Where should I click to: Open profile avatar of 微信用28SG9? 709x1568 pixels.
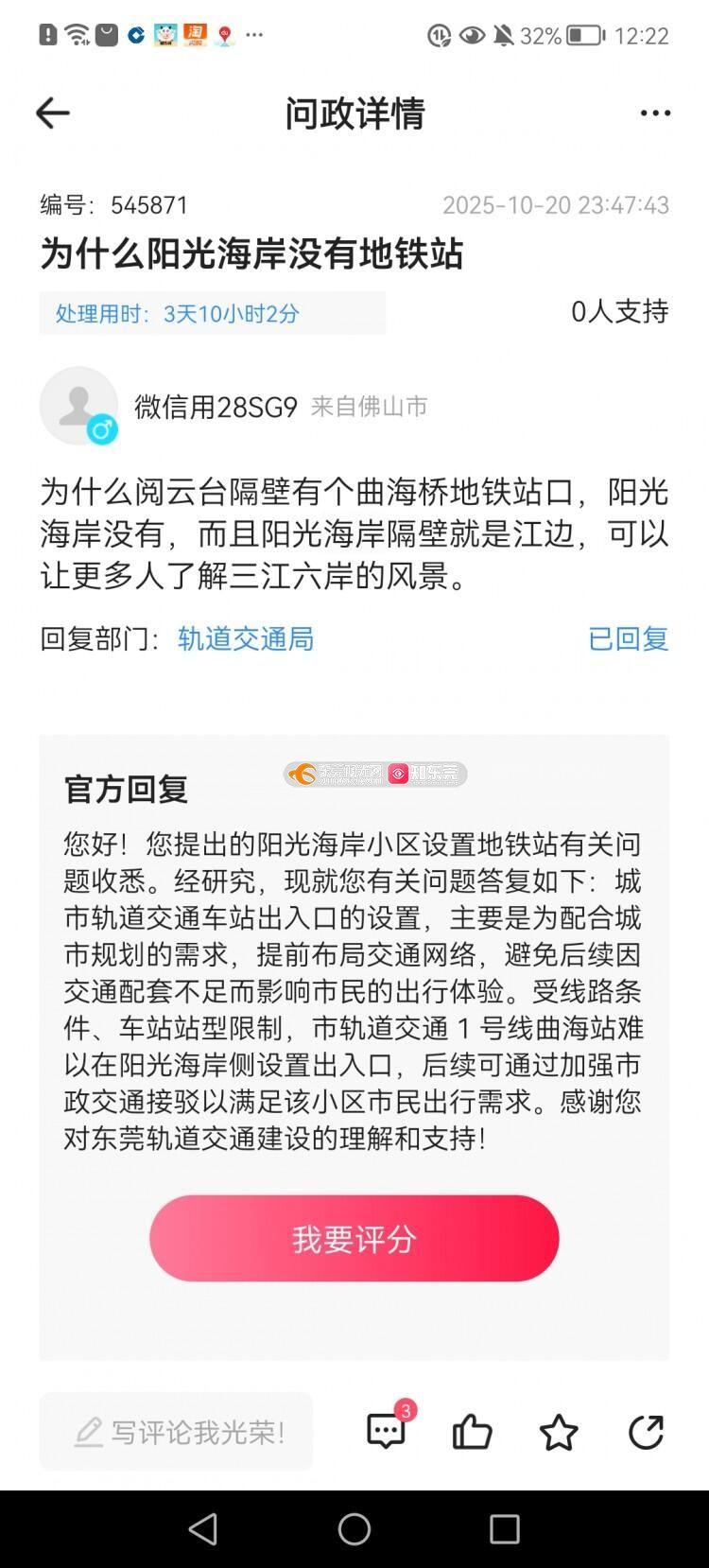coord(78,406)
